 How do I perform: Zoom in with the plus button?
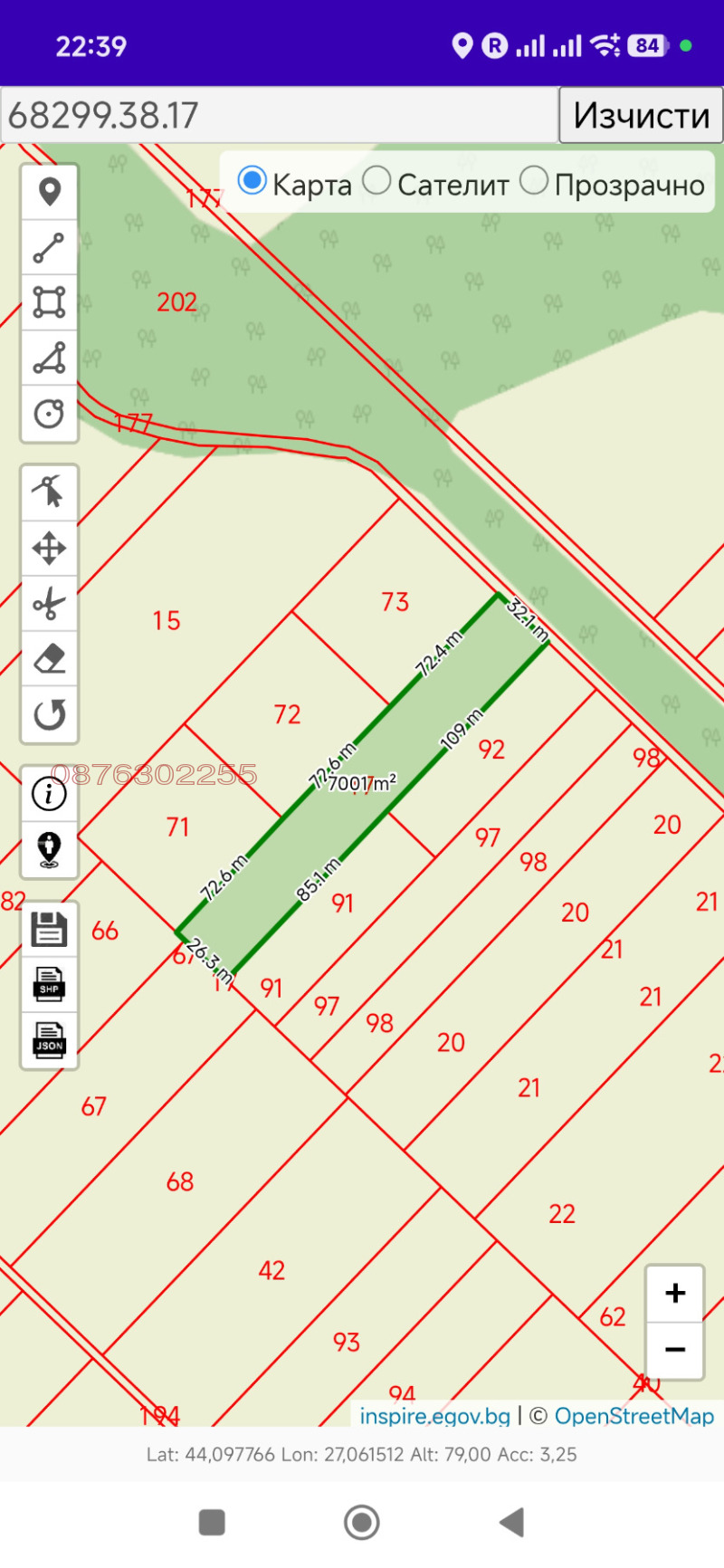click(674, 1293)
